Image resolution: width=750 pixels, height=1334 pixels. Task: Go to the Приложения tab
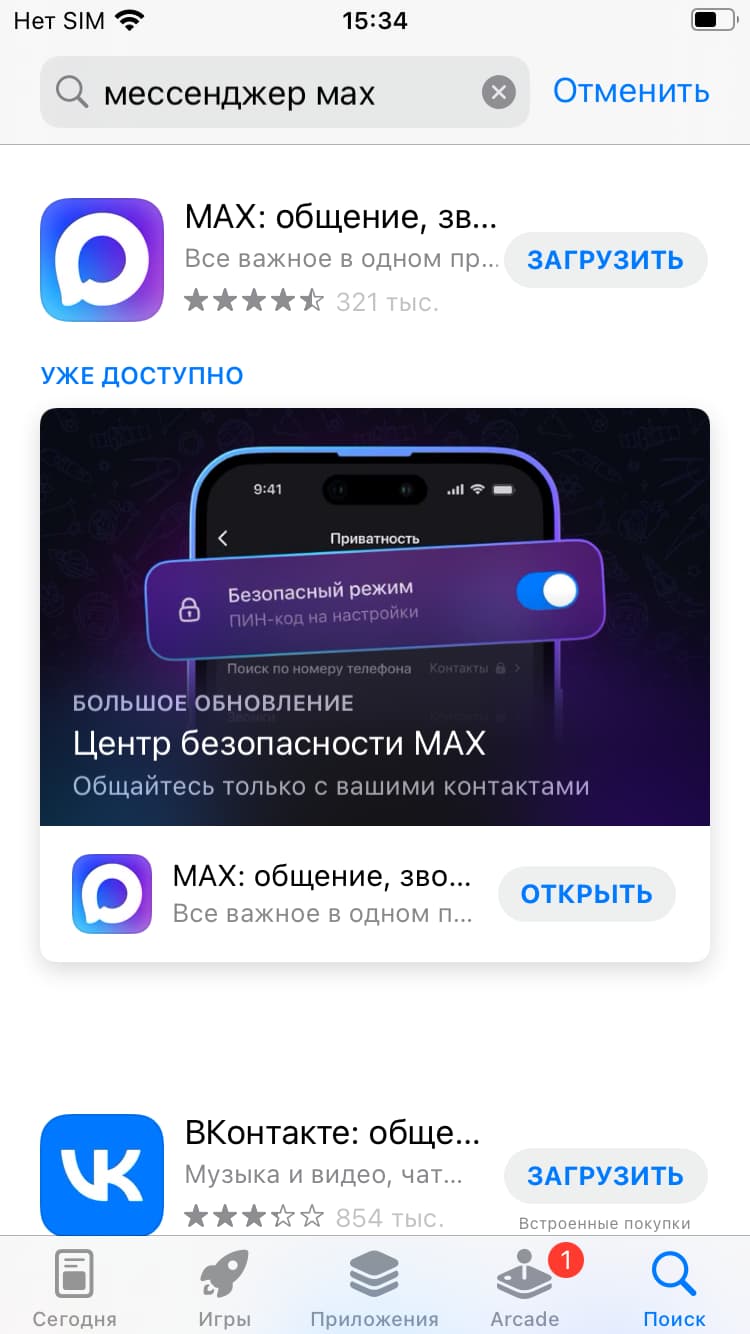click(x=374, y=1288)
